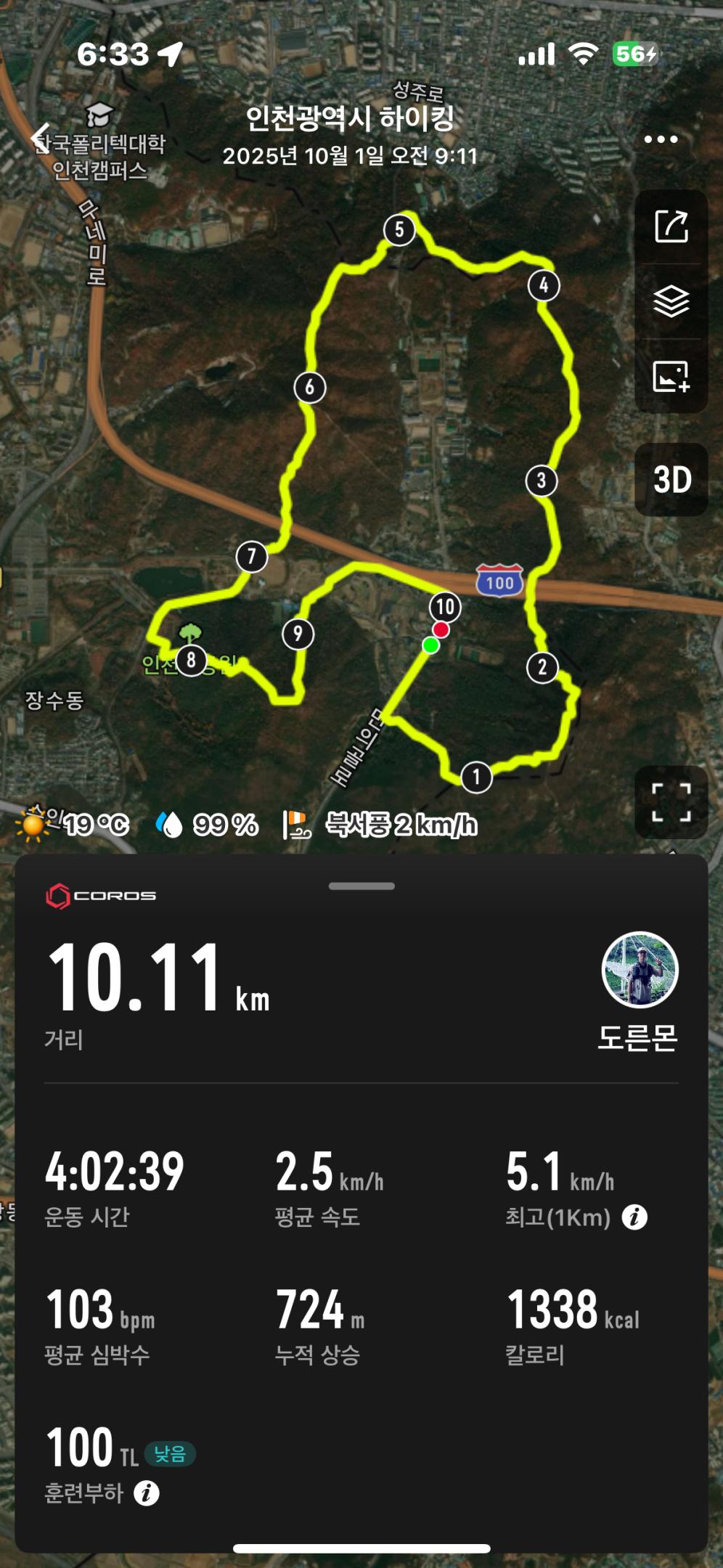
Task: Expand the map to full screen
Action: [671, 802]
